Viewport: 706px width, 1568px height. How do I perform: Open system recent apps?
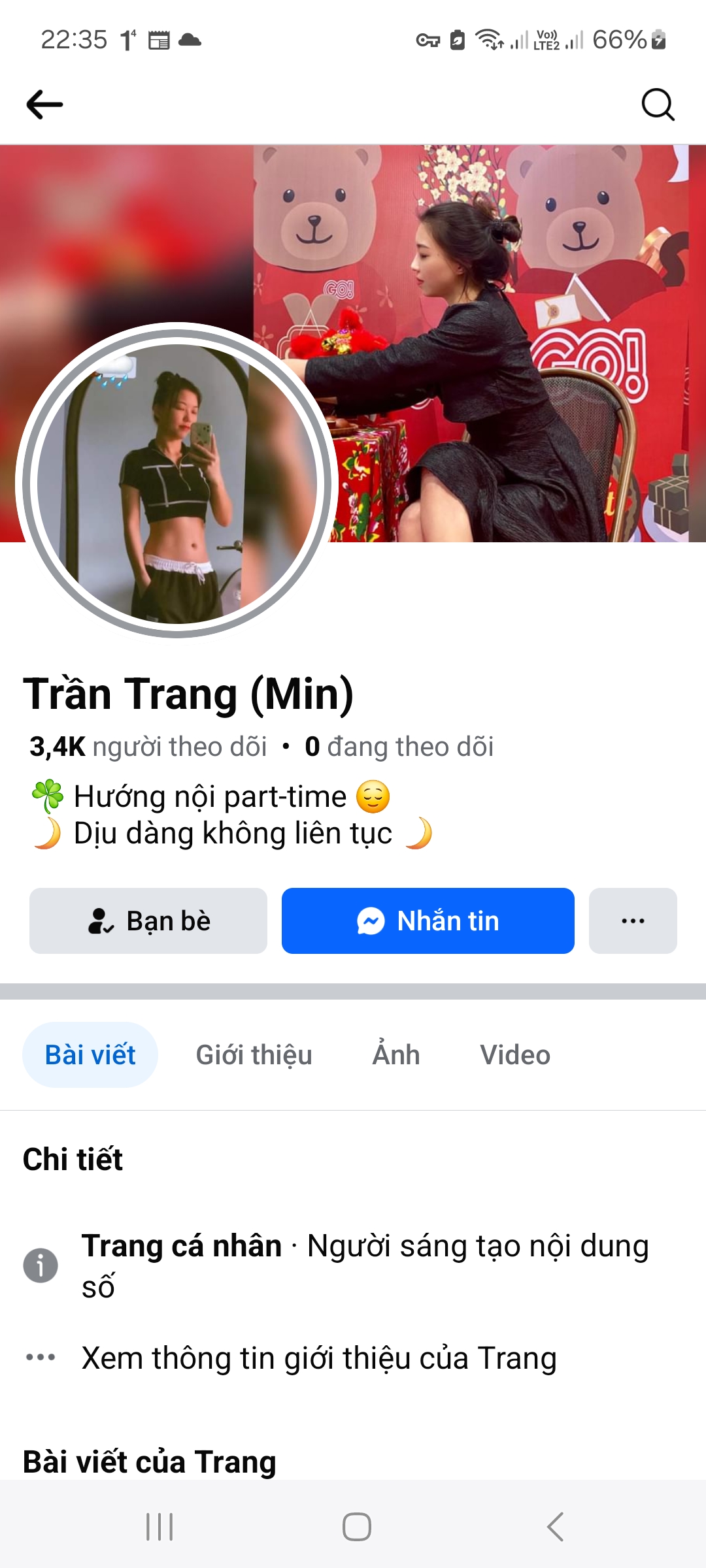[160, 1526]
